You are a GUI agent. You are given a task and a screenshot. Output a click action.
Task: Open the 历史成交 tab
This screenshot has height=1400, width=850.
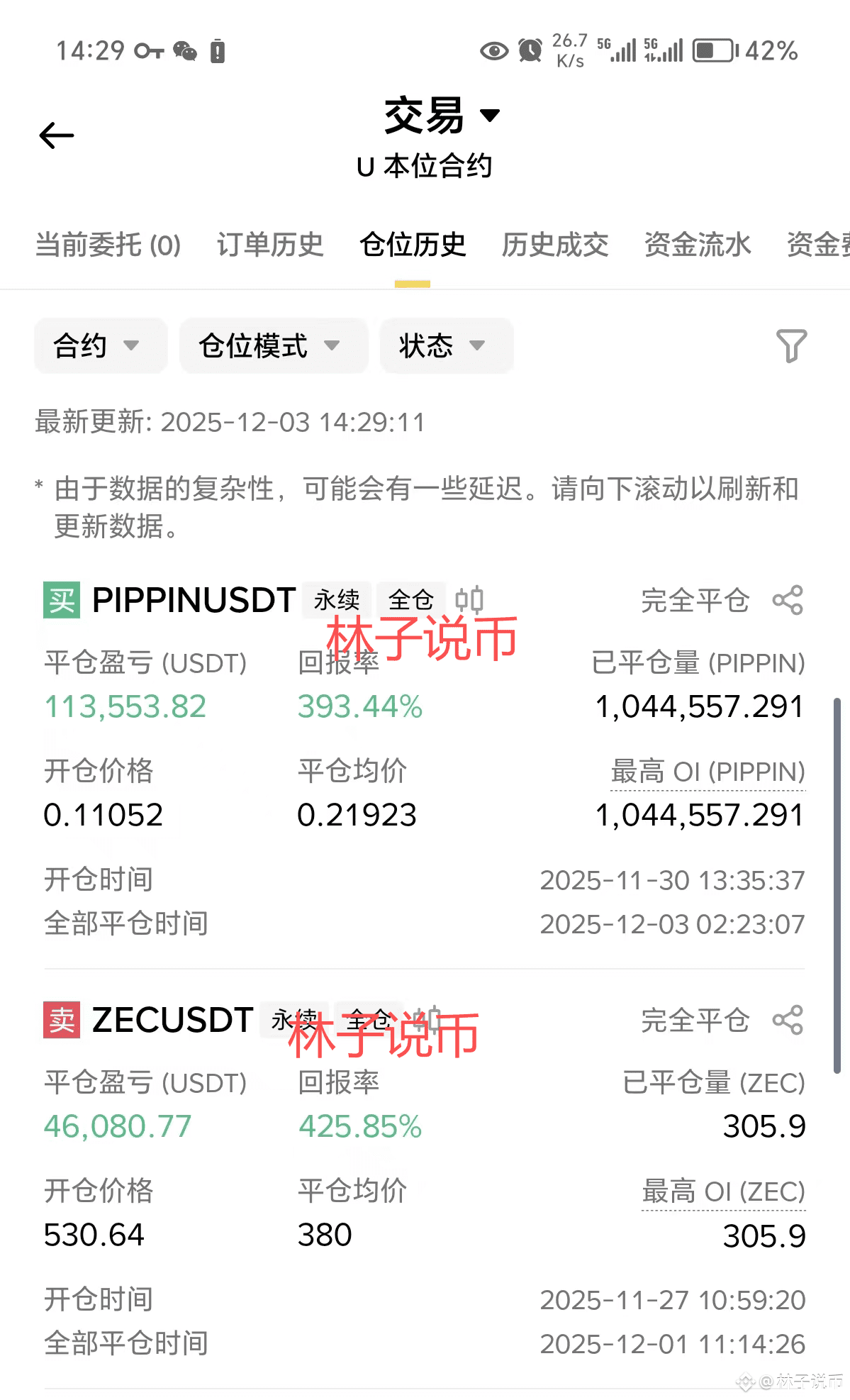[x=555, y=245]
